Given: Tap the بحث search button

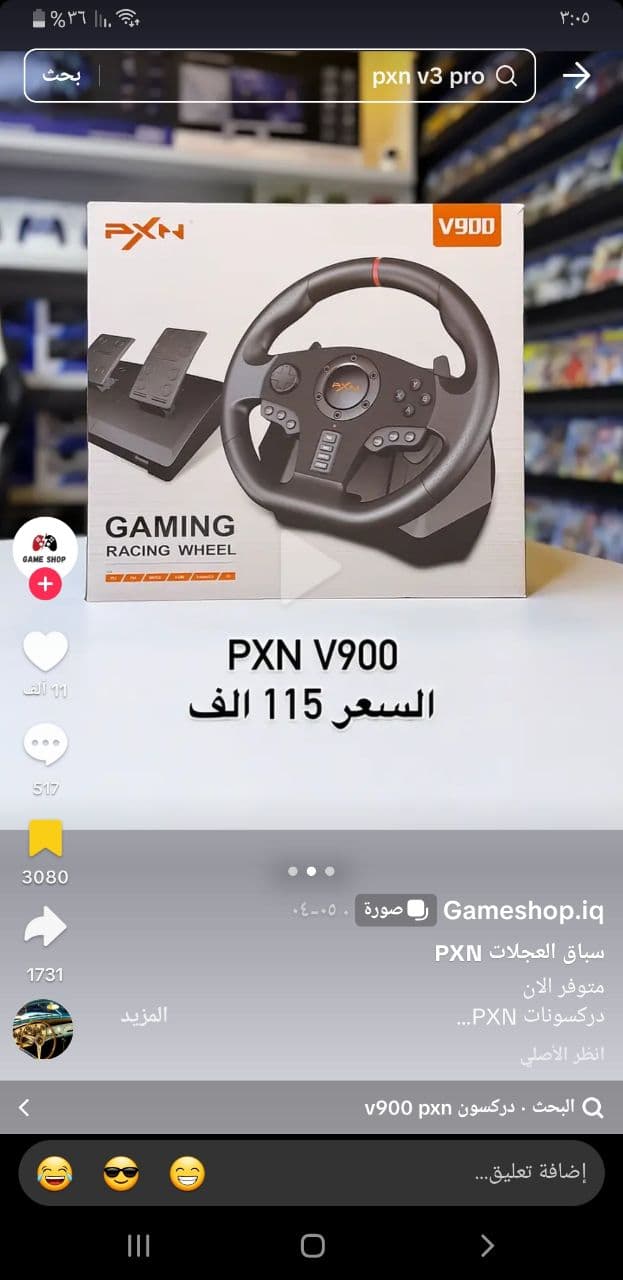Looking at the screenshot, I should pyautogui.click(x=61, y=76).
